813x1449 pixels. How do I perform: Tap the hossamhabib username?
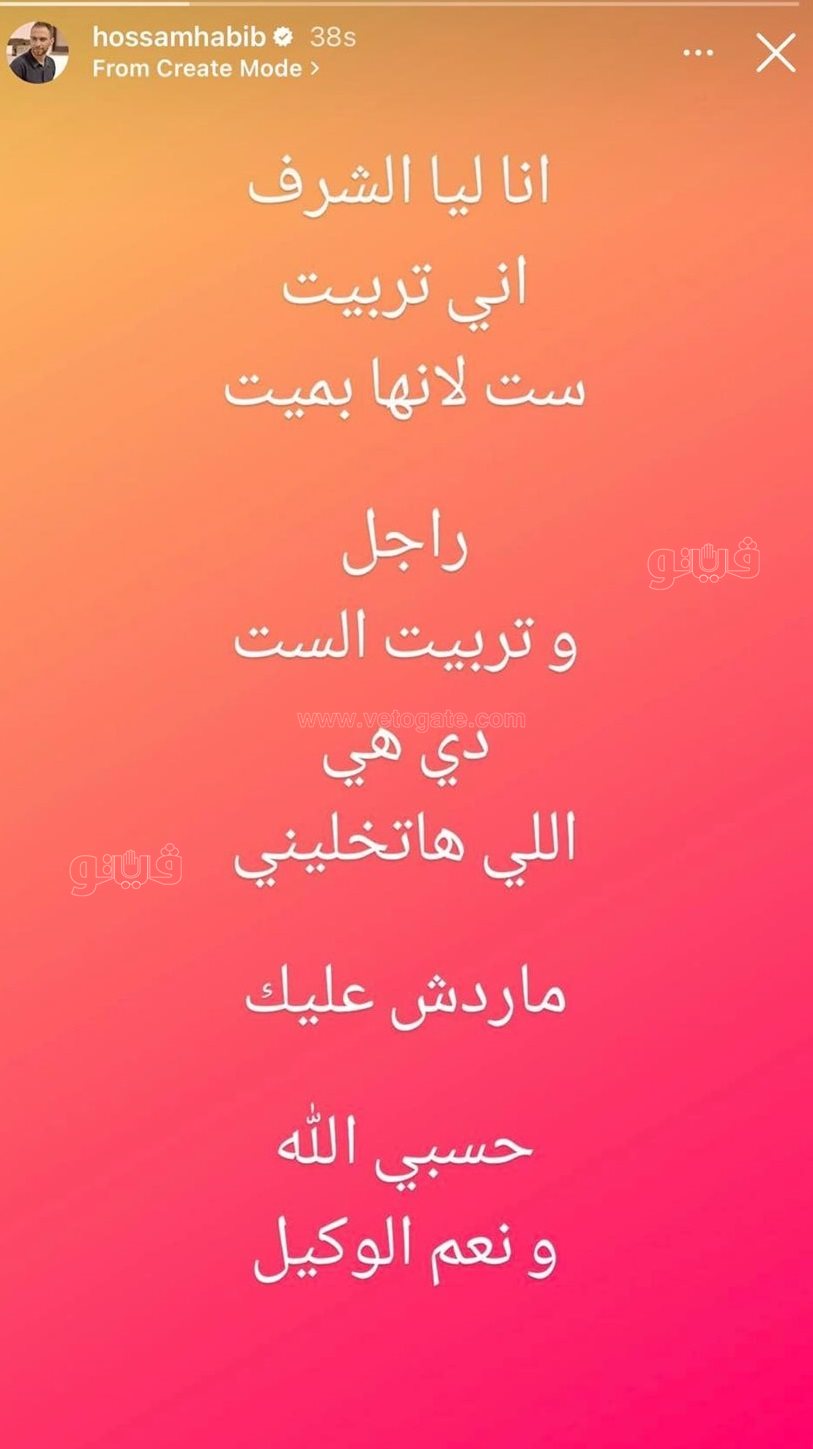[x=180, y=38]
